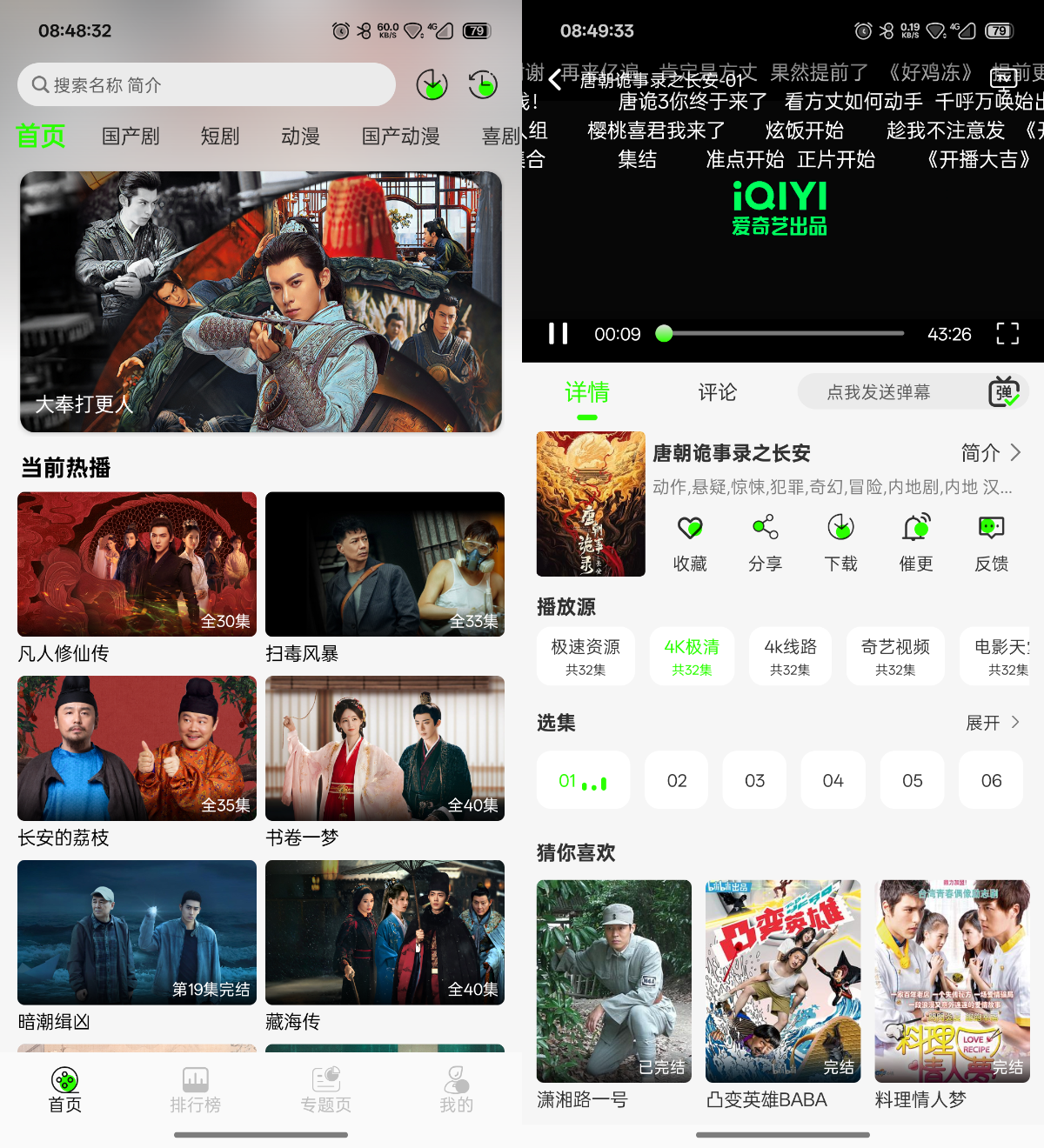Open the 书卷一梦 show card
The image size is (1044, 1148).
[x=385, y=749]
